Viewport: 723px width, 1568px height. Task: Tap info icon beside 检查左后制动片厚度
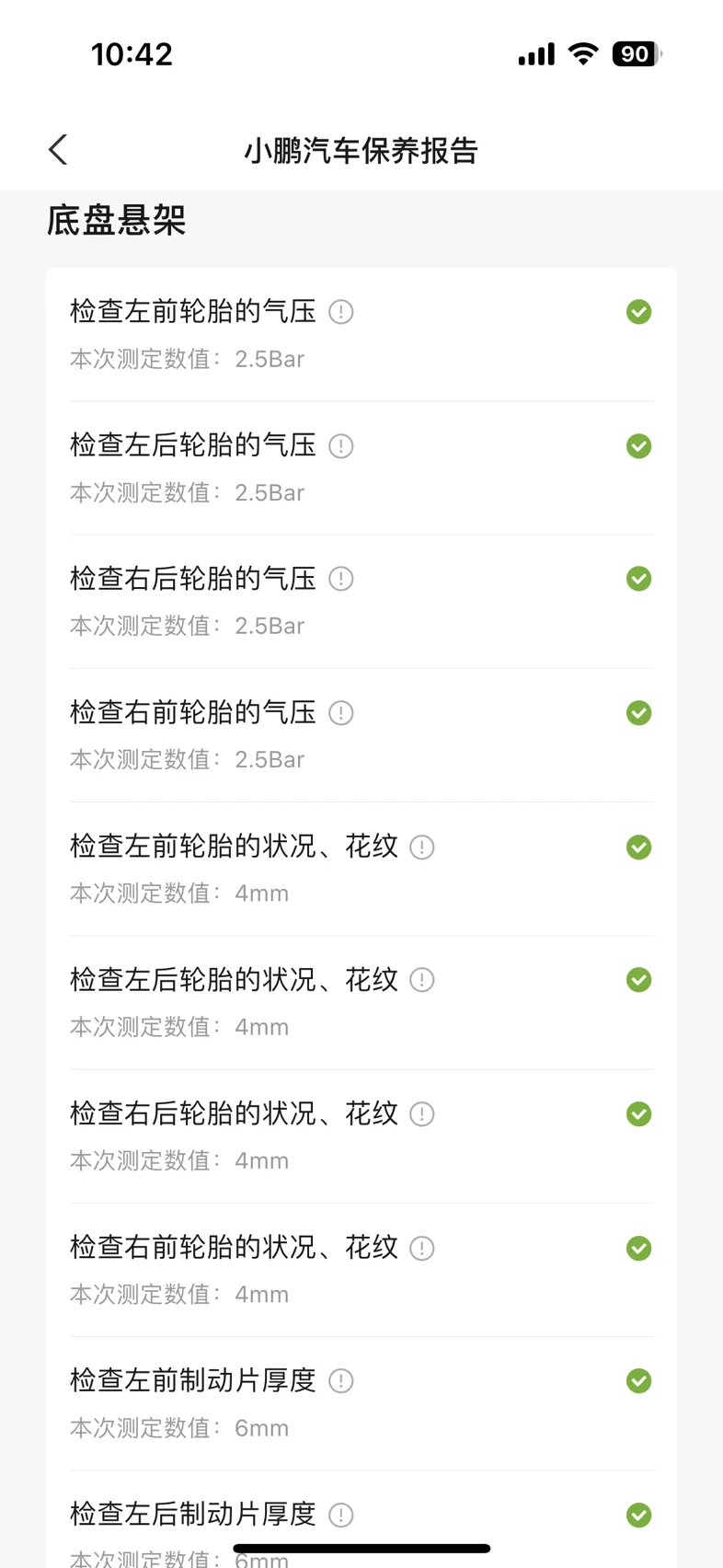(x=341, y=1516)
